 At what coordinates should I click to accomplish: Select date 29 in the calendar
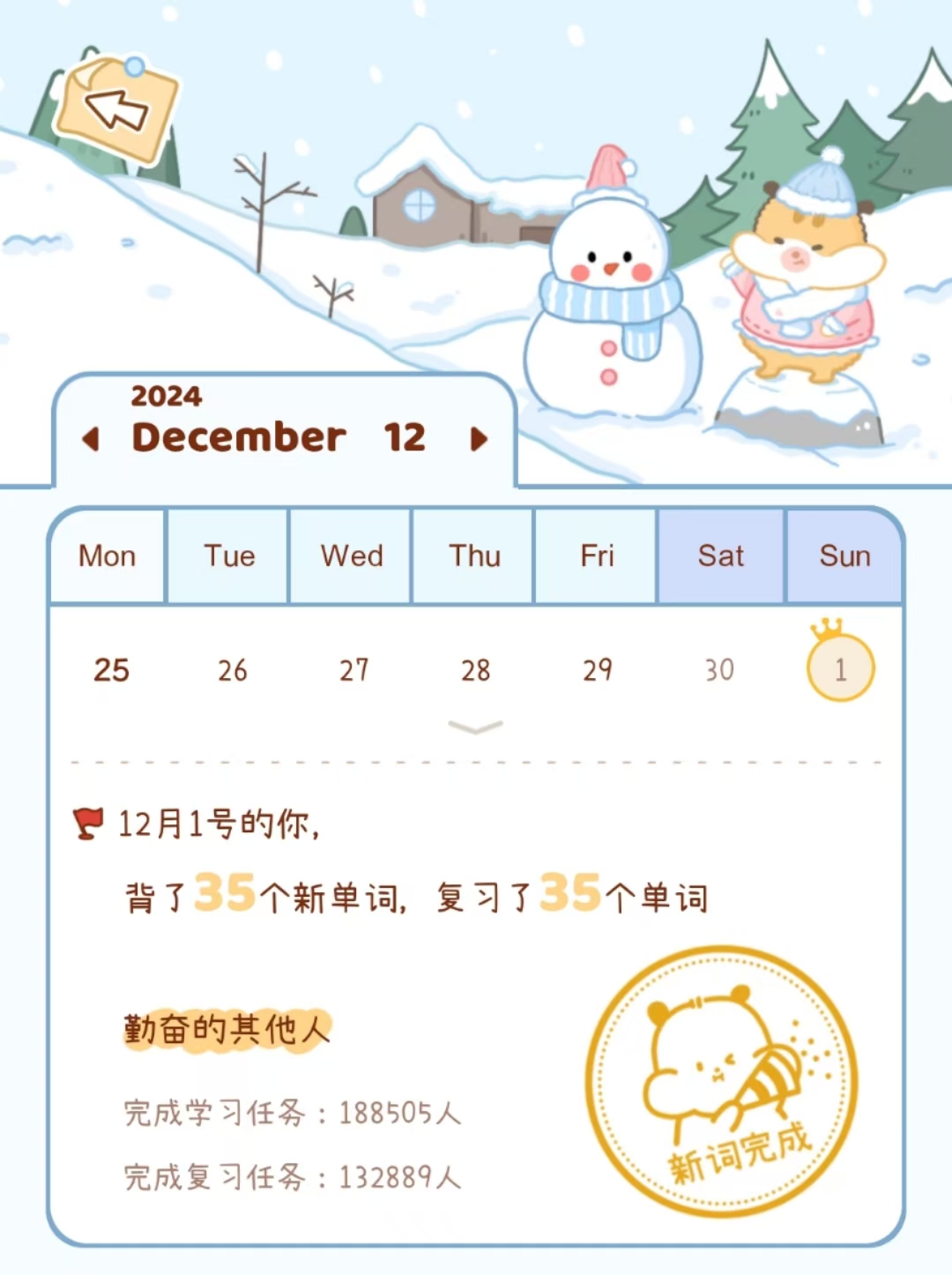click(597, 670)
